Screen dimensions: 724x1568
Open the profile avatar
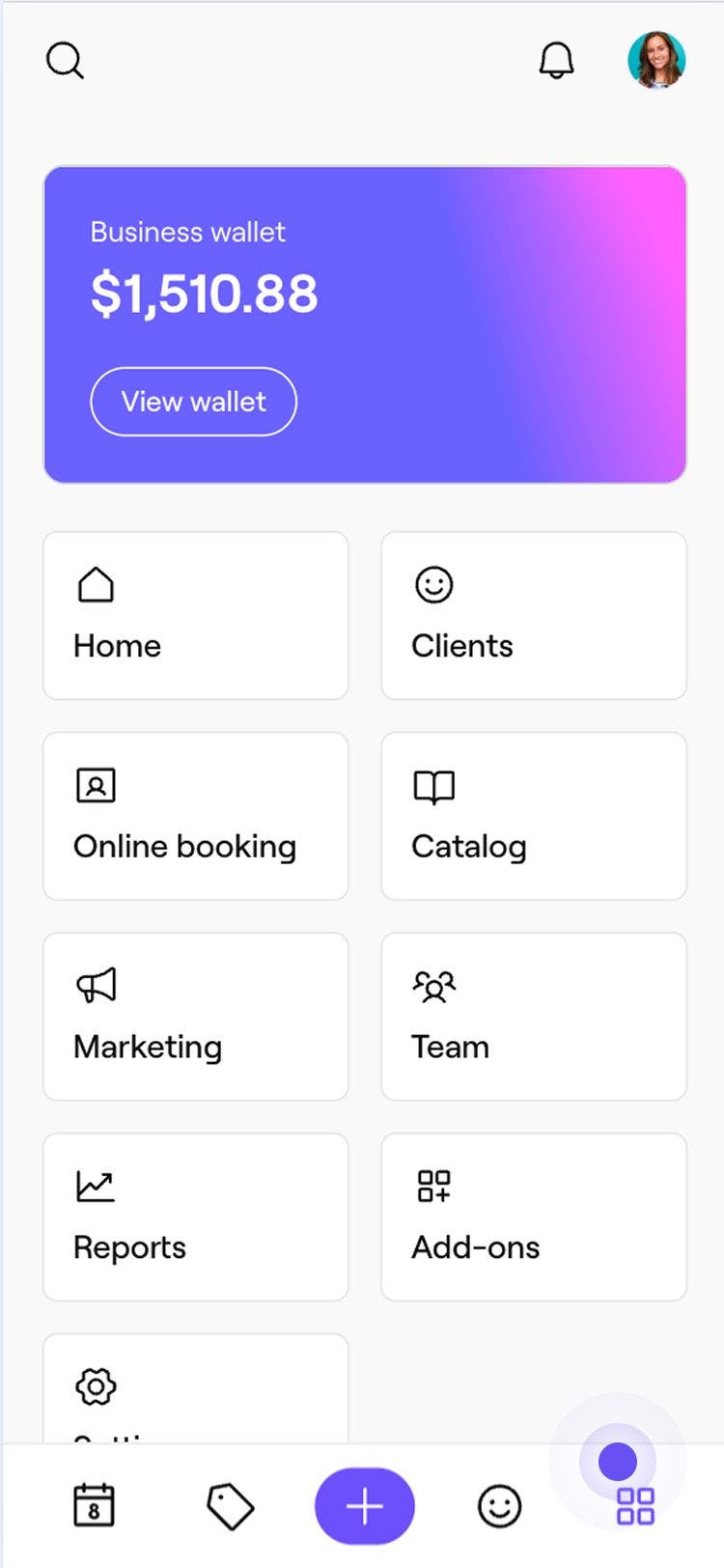[656, 60]
